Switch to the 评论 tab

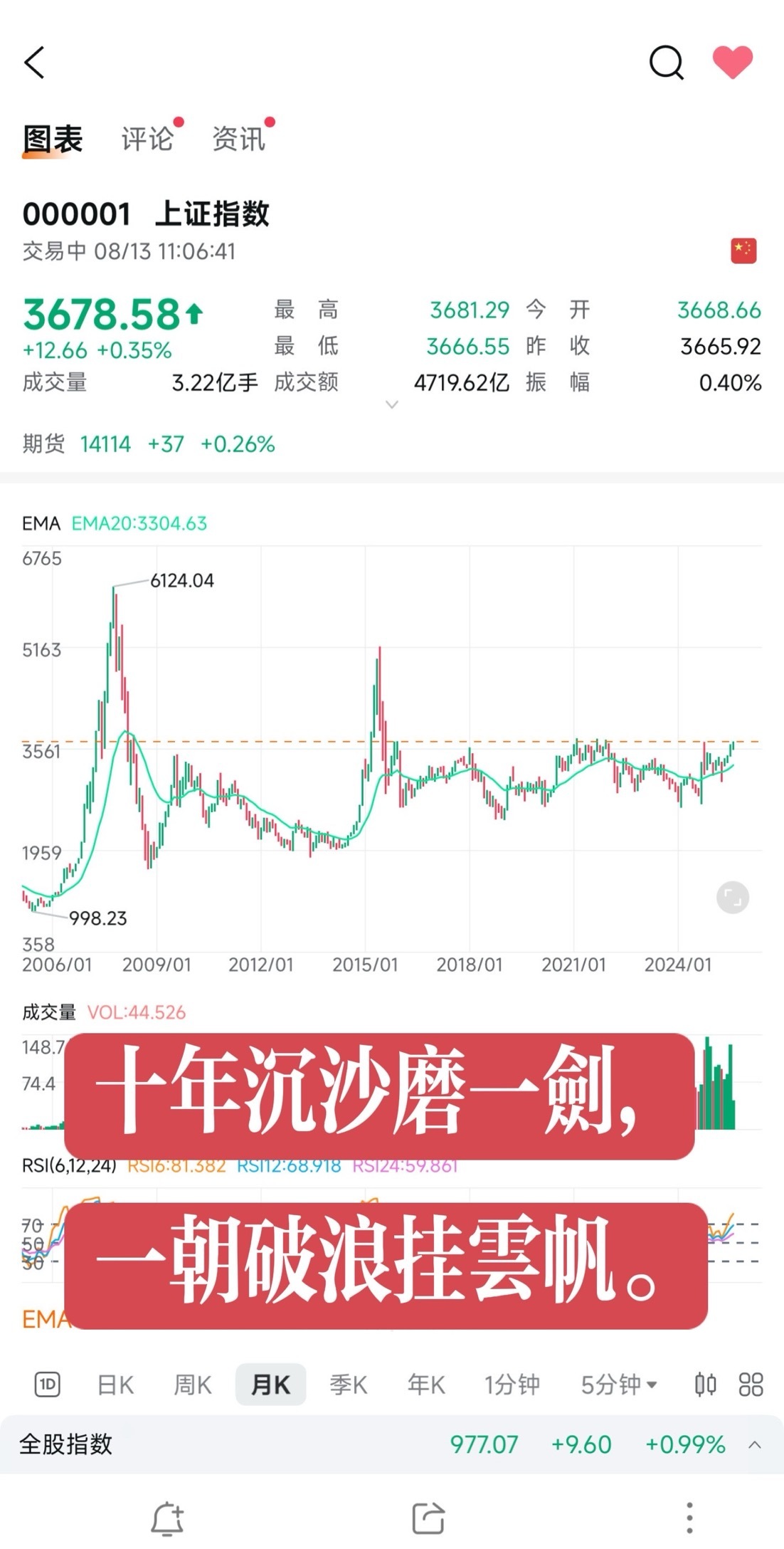pyautogui.click(x=147, y=139)
